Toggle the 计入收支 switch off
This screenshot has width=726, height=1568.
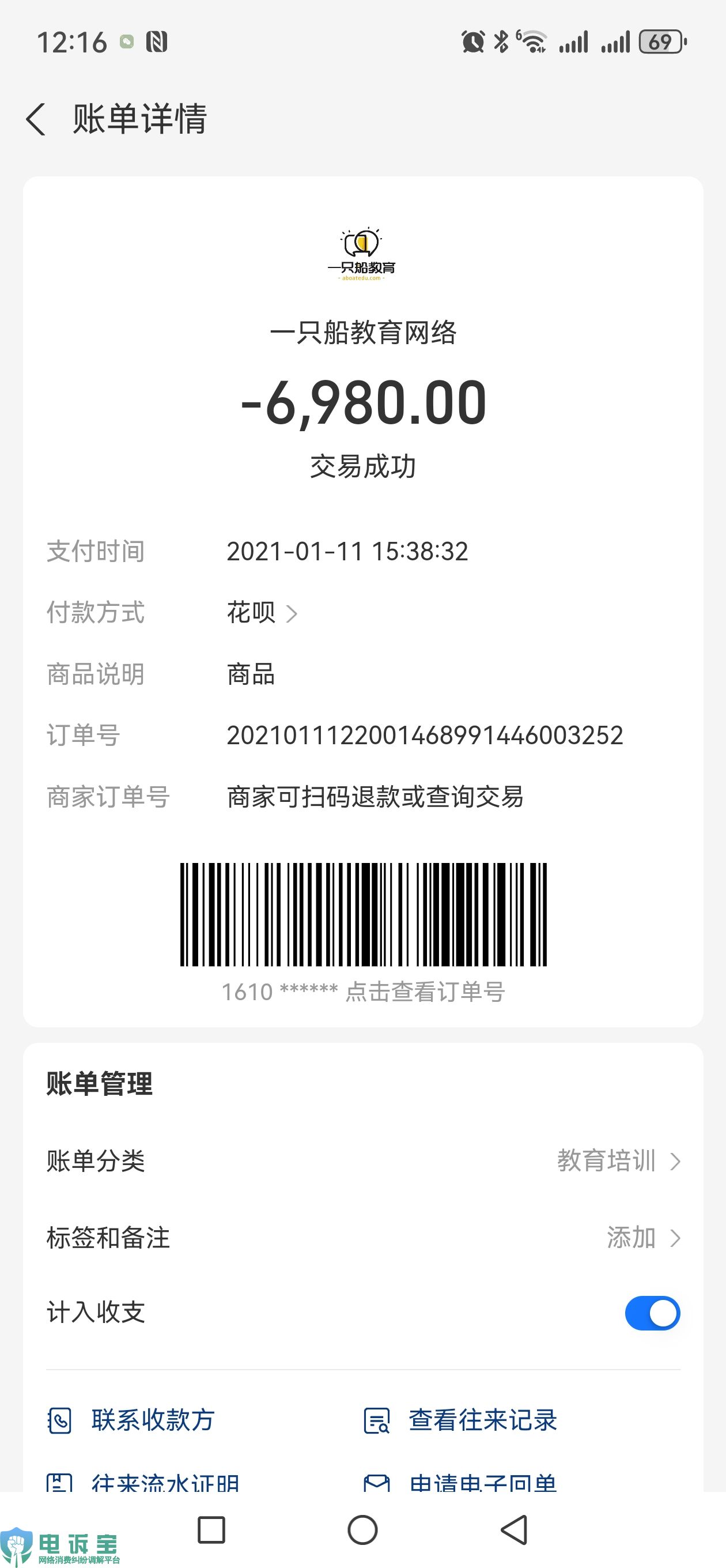point(652,1313)
